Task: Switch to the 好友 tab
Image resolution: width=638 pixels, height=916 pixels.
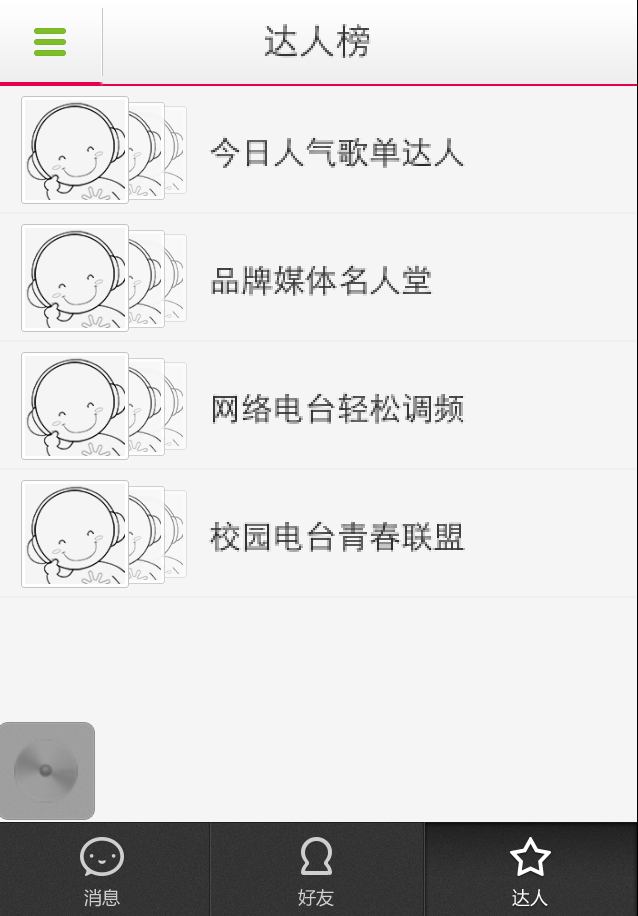Action: (x=316, y=870)
